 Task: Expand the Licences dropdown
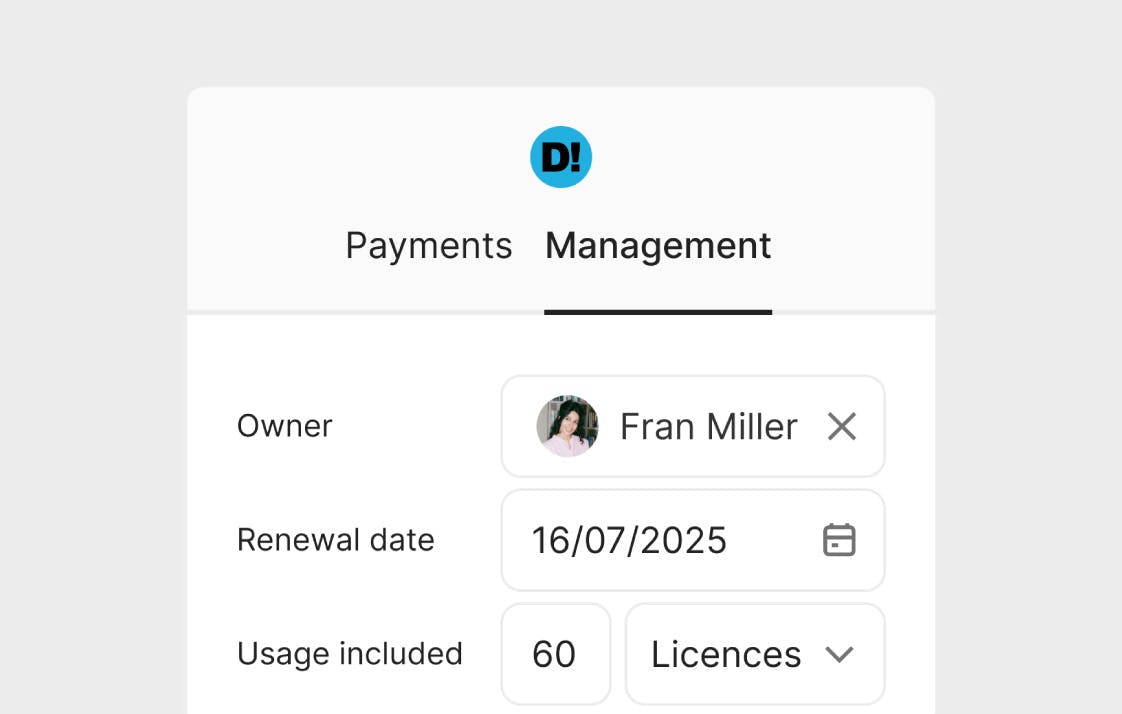(x=755, y=655)
